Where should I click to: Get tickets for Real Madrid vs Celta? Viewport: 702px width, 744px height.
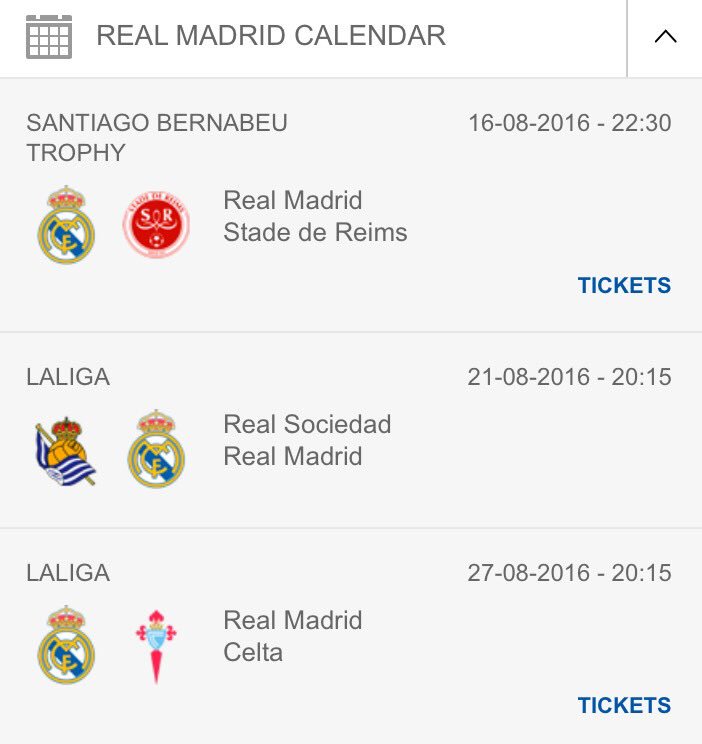(x=624, y=705)
